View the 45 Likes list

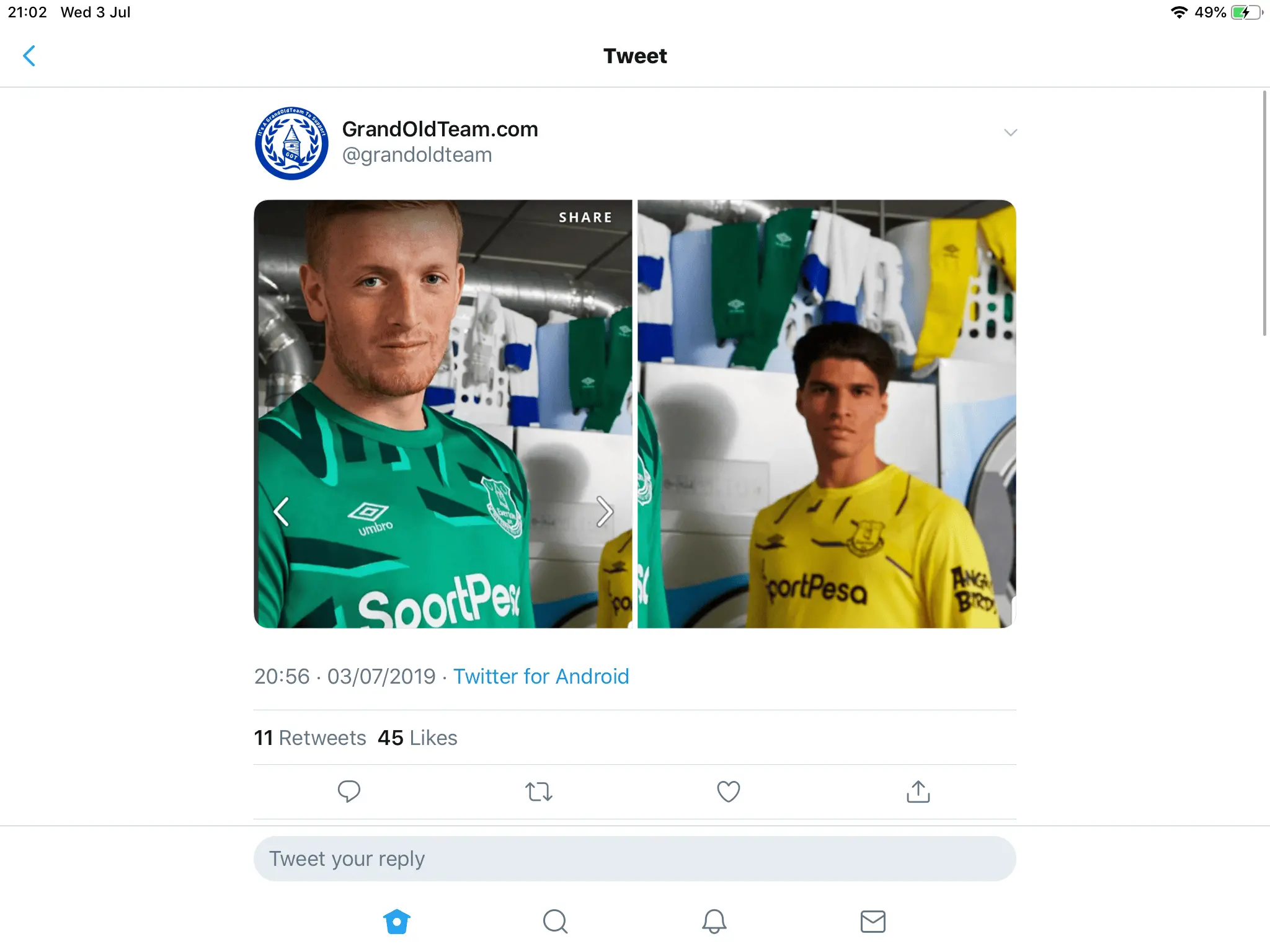(417, 738)
